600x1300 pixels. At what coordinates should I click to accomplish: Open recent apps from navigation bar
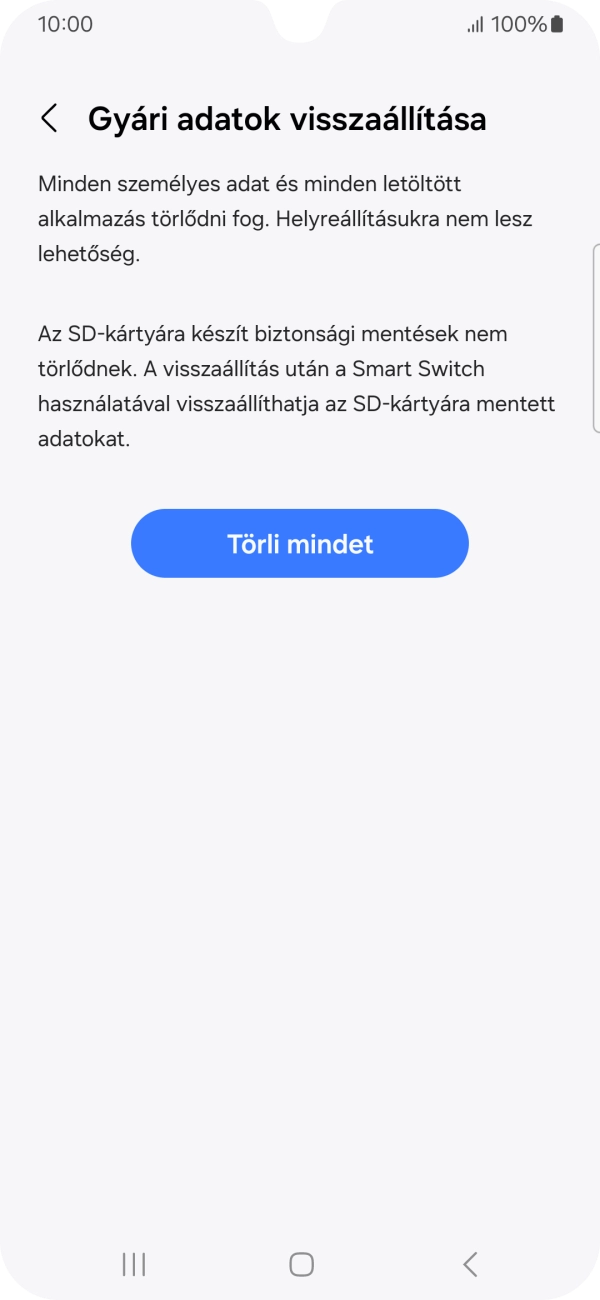[x=133, y=1264]
